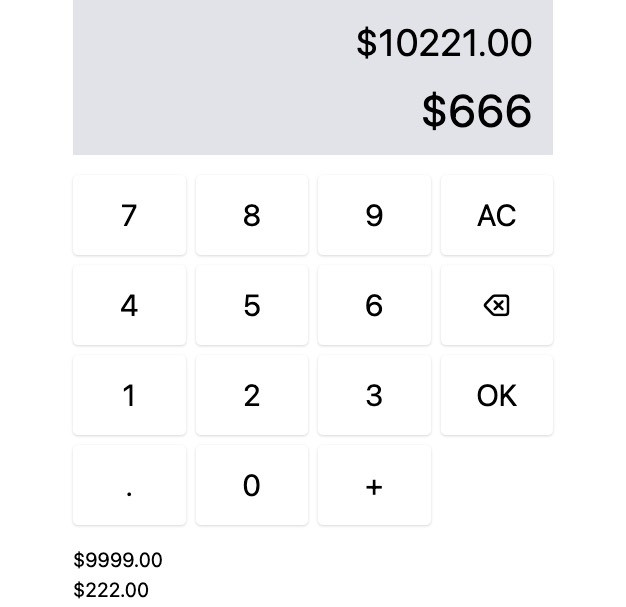Hit the 9 key
This screenshot has width=626, height=607.
point(374,215)
